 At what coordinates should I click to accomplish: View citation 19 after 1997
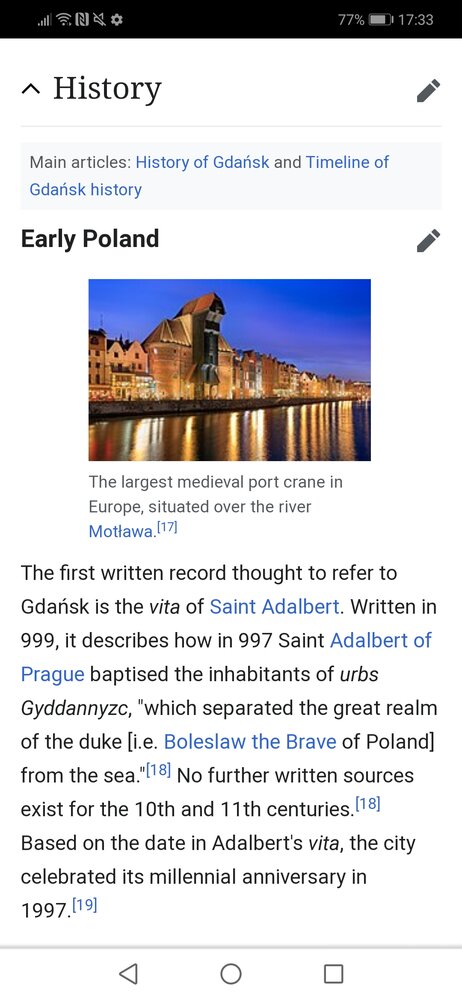click(x=85, y=905)
